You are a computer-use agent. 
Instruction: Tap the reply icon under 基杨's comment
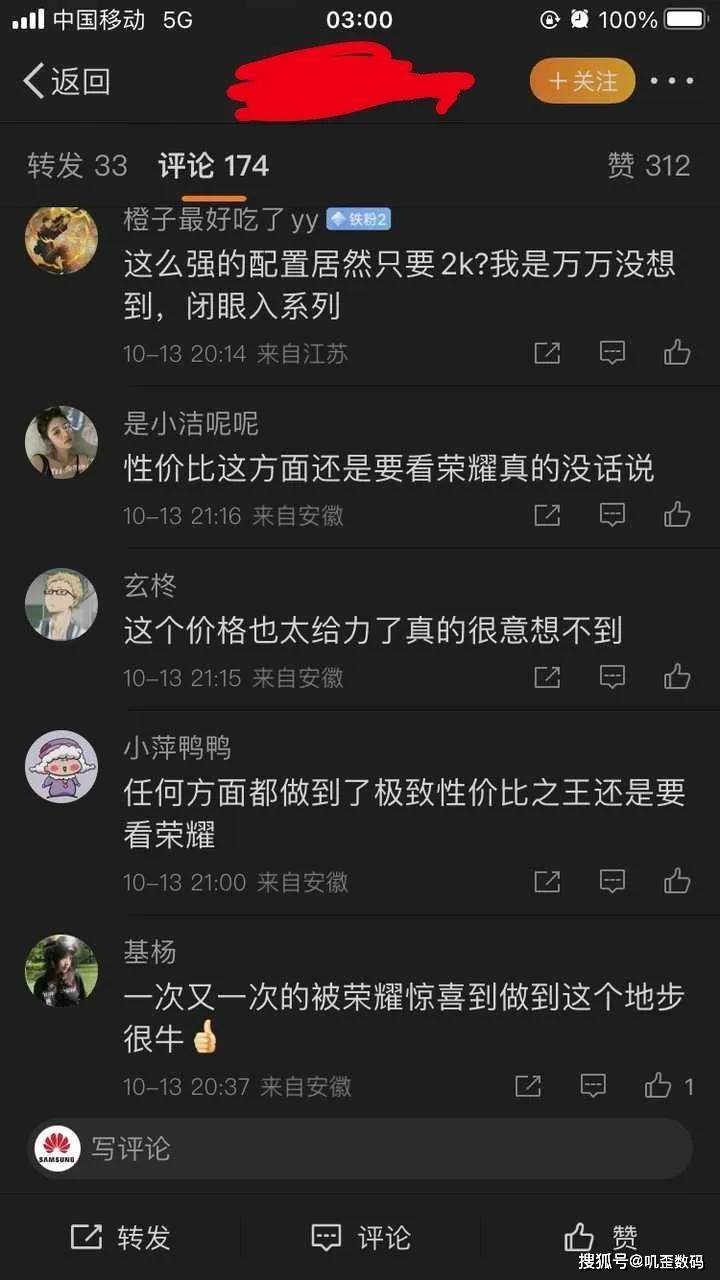593,1086
